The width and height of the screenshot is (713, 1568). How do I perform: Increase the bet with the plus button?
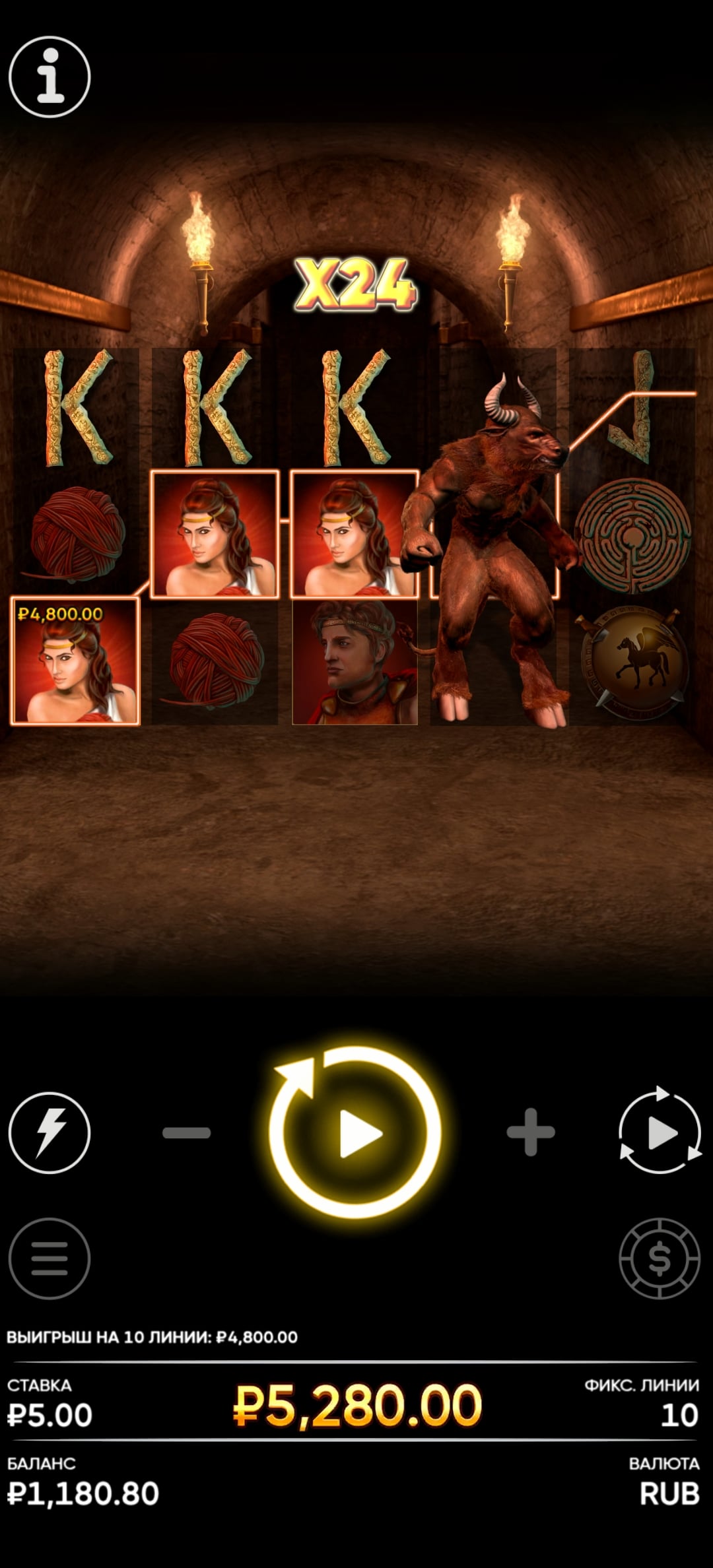pyautogui.click(x=531, y=1132)
